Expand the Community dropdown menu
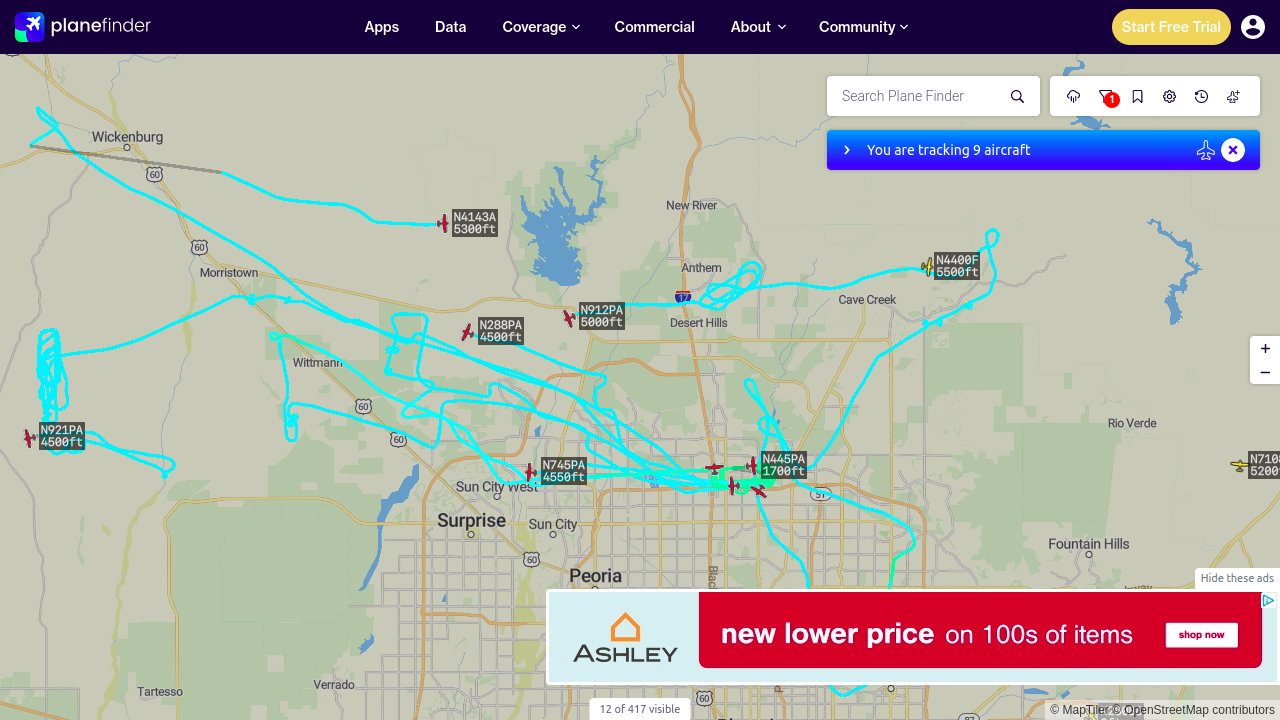The width and height of the screenshot is (1280, 720). pyautogui.click(x=863, y=27)
